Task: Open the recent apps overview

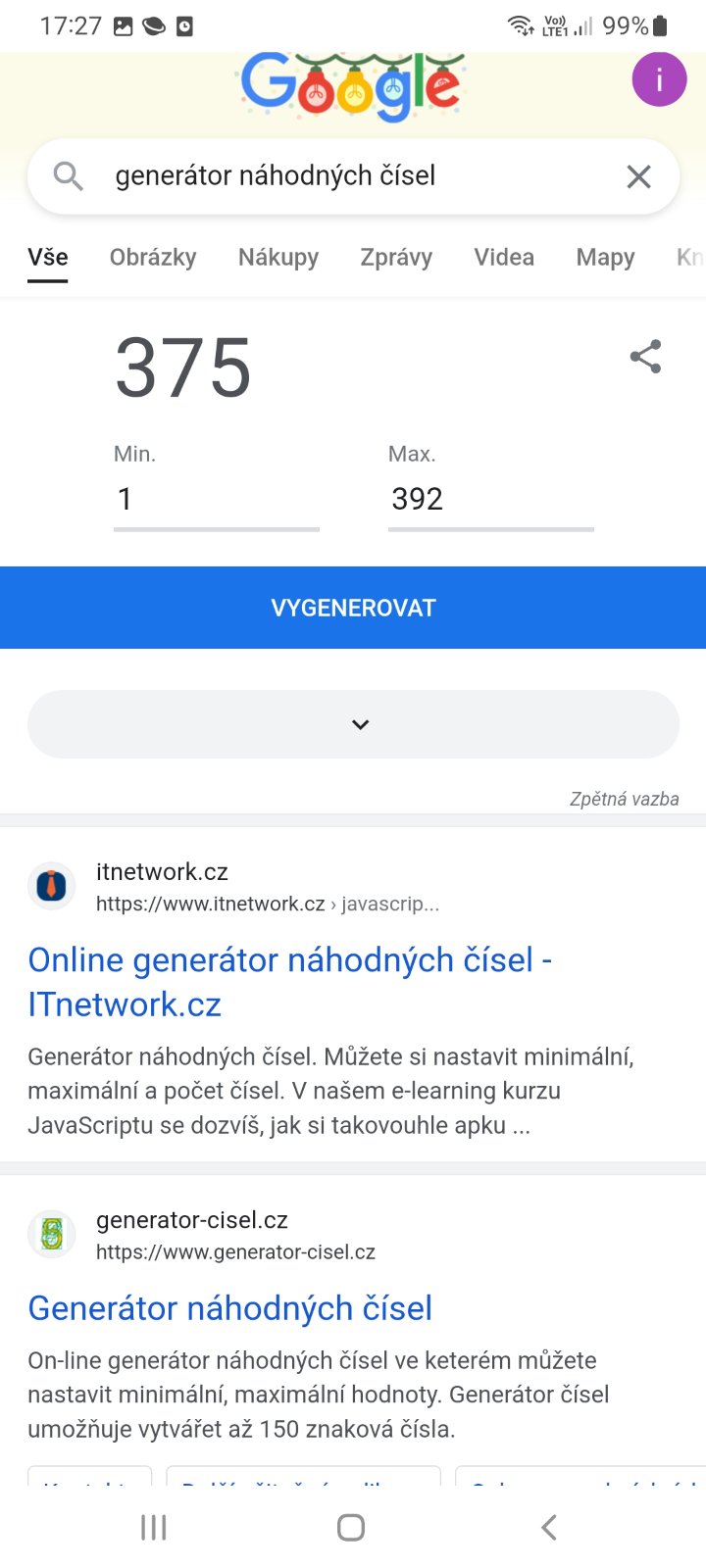Action: point(154,1527)
